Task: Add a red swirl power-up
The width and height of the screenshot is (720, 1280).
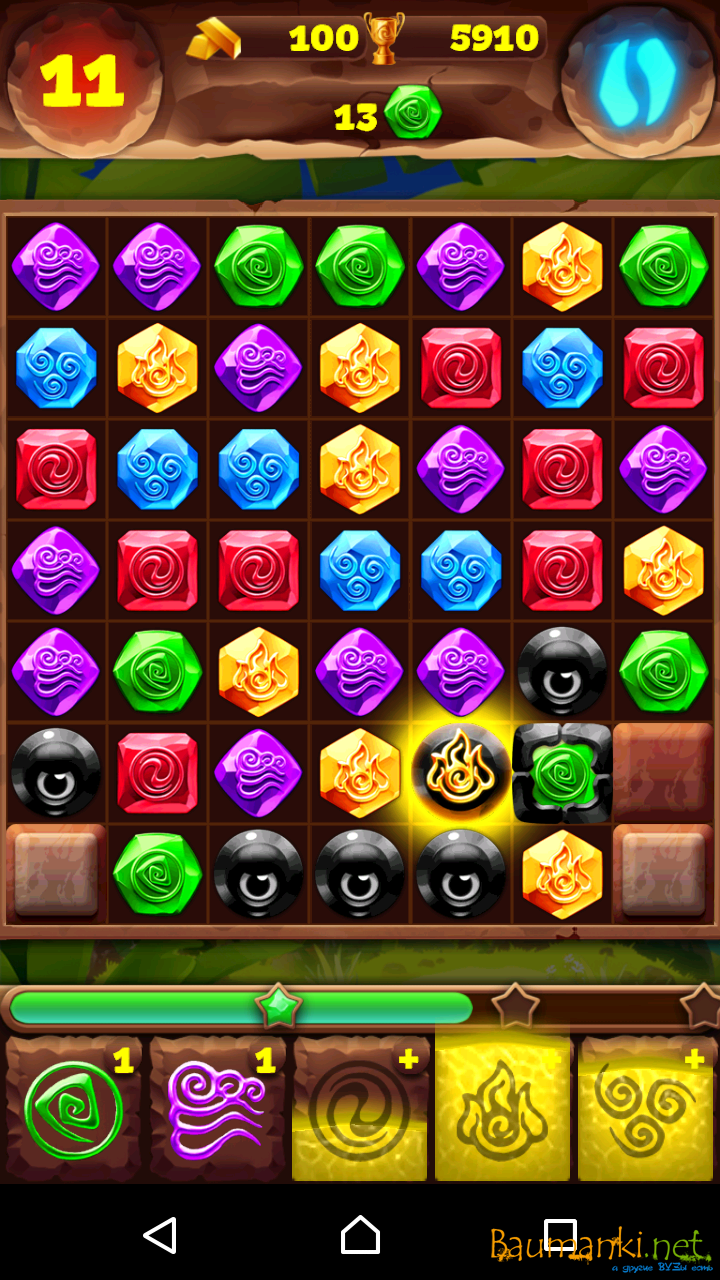Action: [360, 1109]
